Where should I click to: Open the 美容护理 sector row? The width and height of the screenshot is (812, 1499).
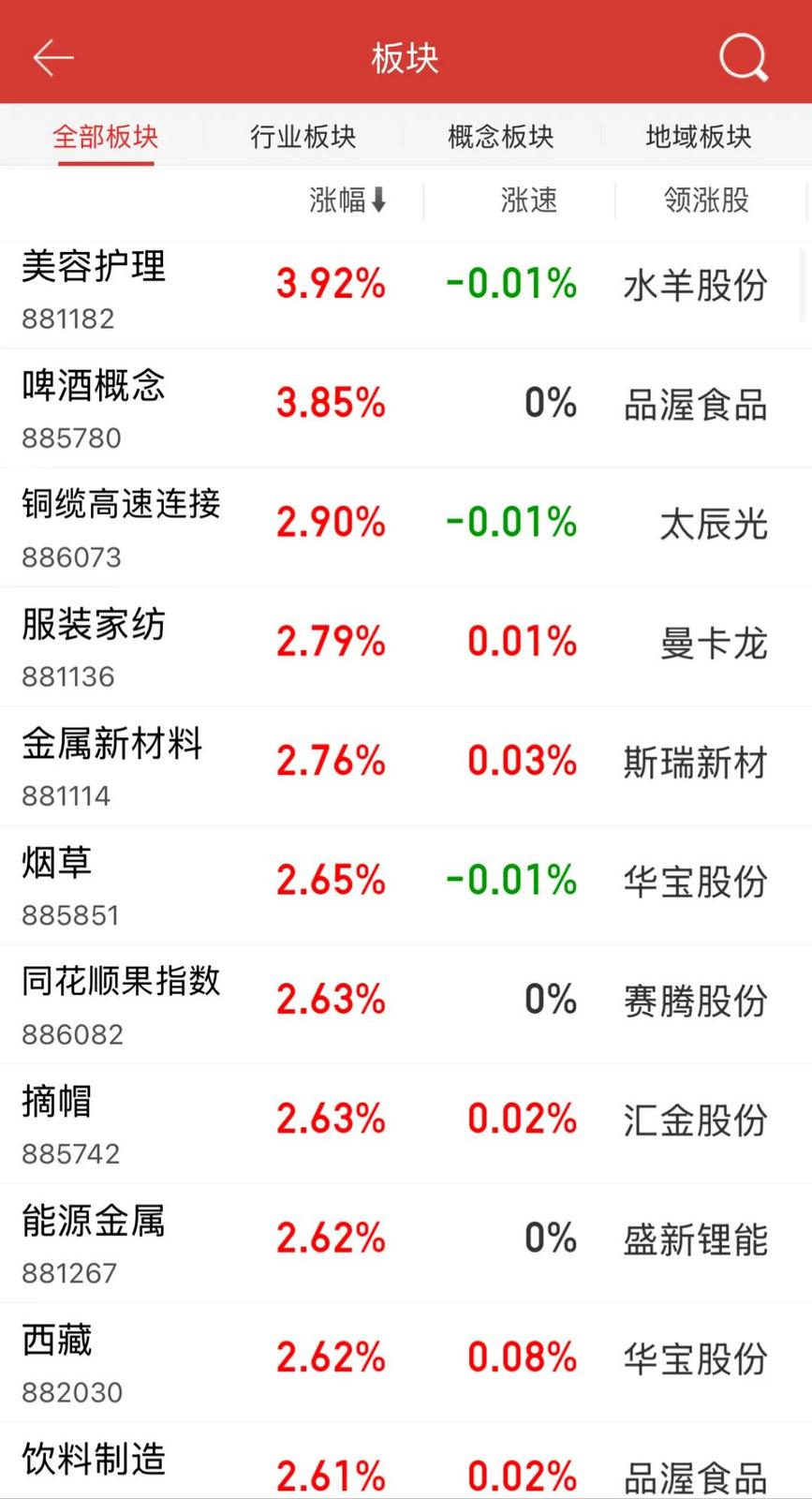click(406, 289)
